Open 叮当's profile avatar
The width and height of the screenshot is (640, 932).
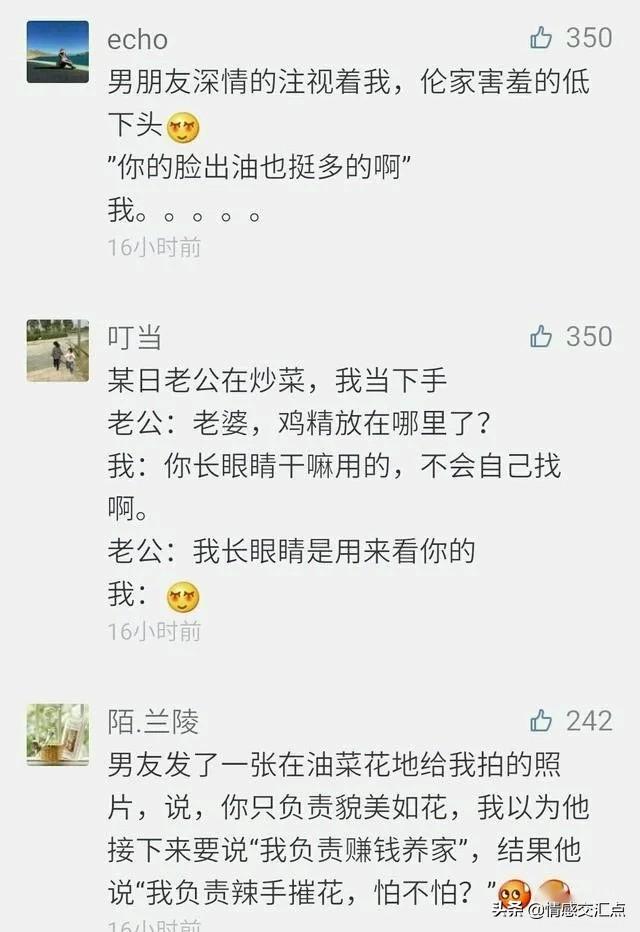pyautogui.click(x=57, y=350)
